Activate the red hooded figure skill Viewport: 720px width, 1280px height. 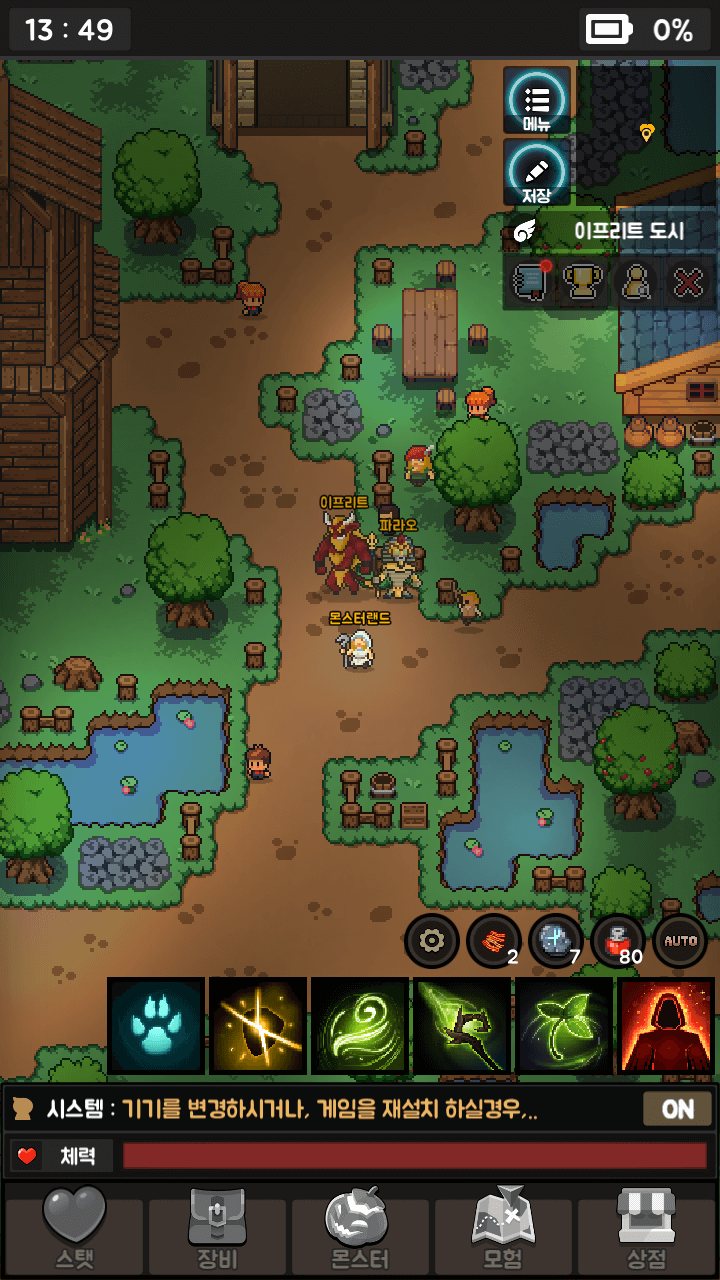pyautogui.click(x=666, y=1026)
